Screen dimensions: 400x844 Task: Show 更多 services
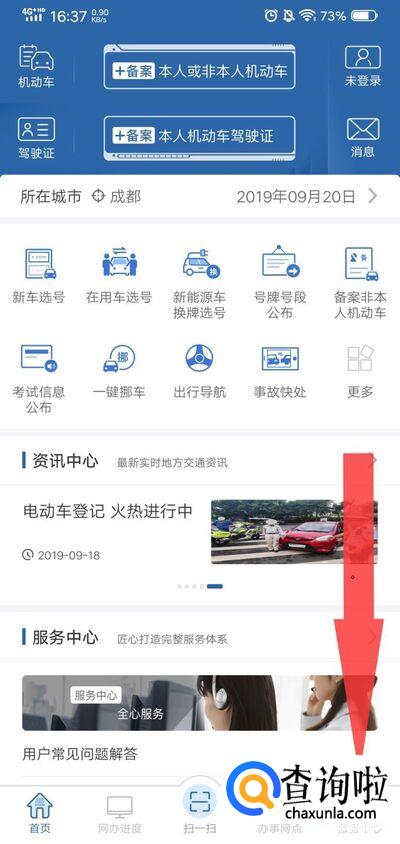(x=360, y=371)
